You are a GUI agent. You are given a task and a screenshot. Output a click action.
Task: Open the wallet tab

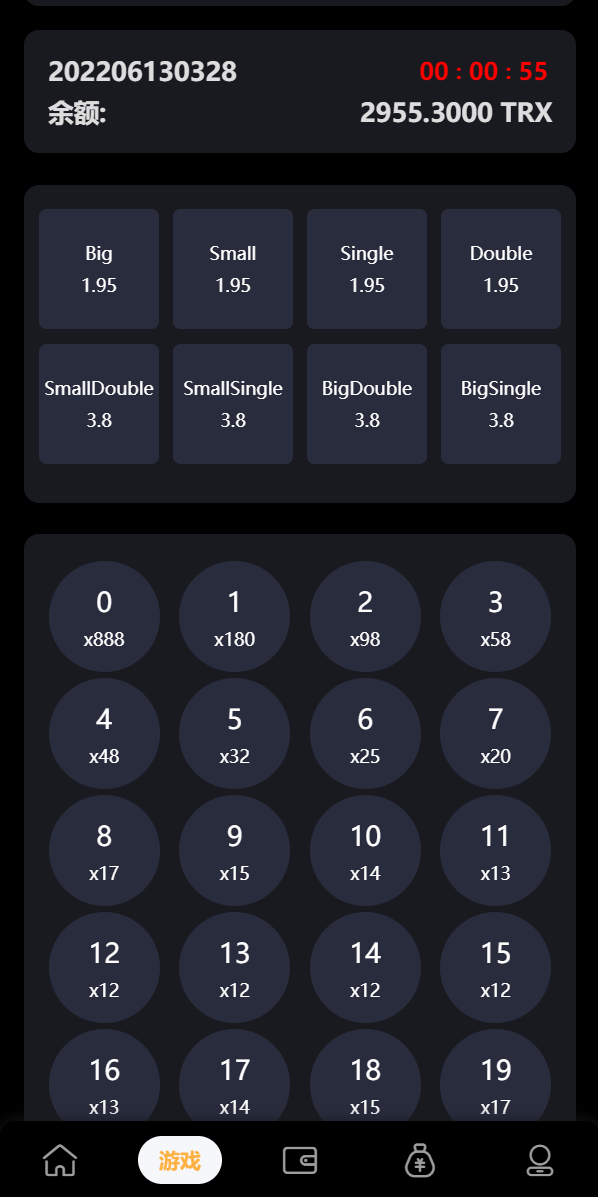(299, 1160)
